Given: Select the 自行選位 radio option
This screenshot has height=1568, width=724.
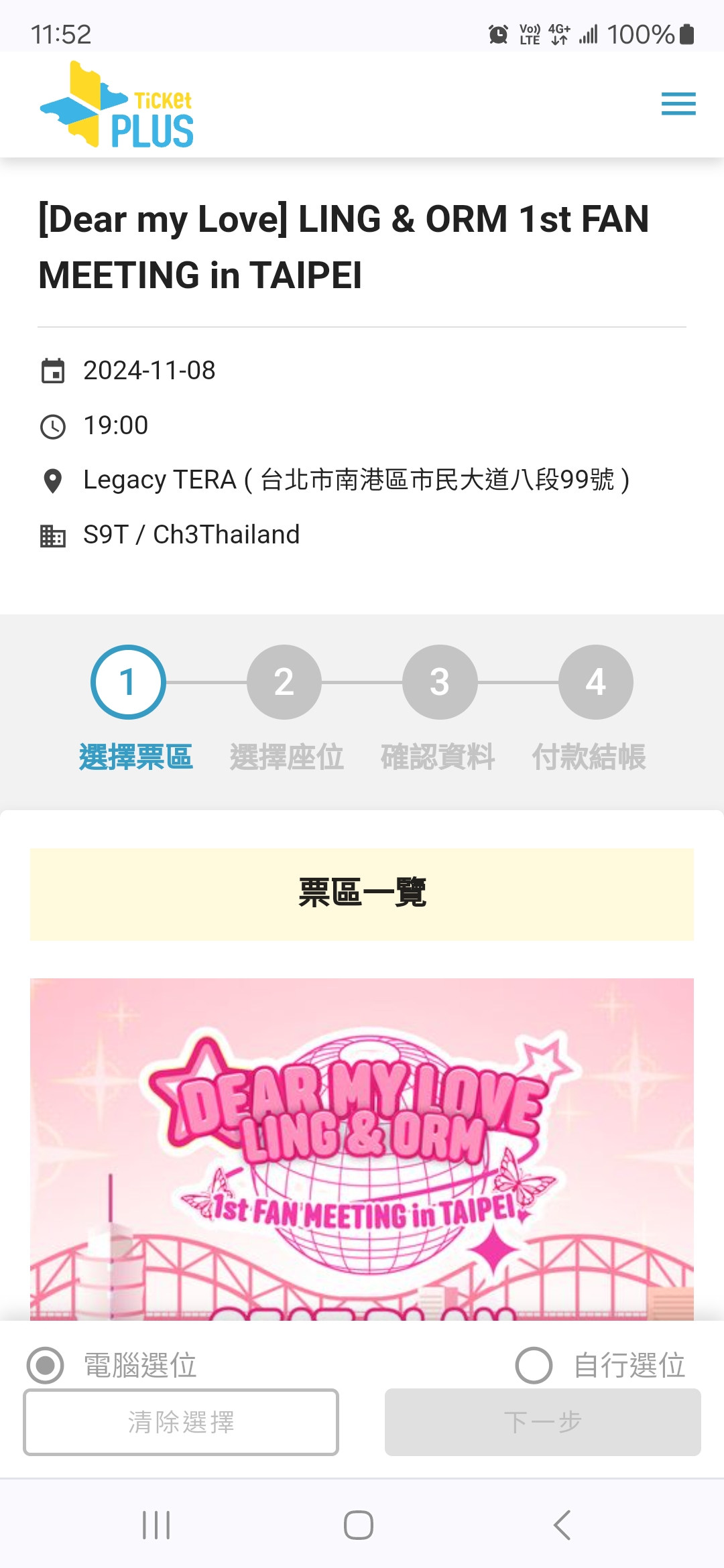Looking at the screenshot, I should click(534, 1366).
